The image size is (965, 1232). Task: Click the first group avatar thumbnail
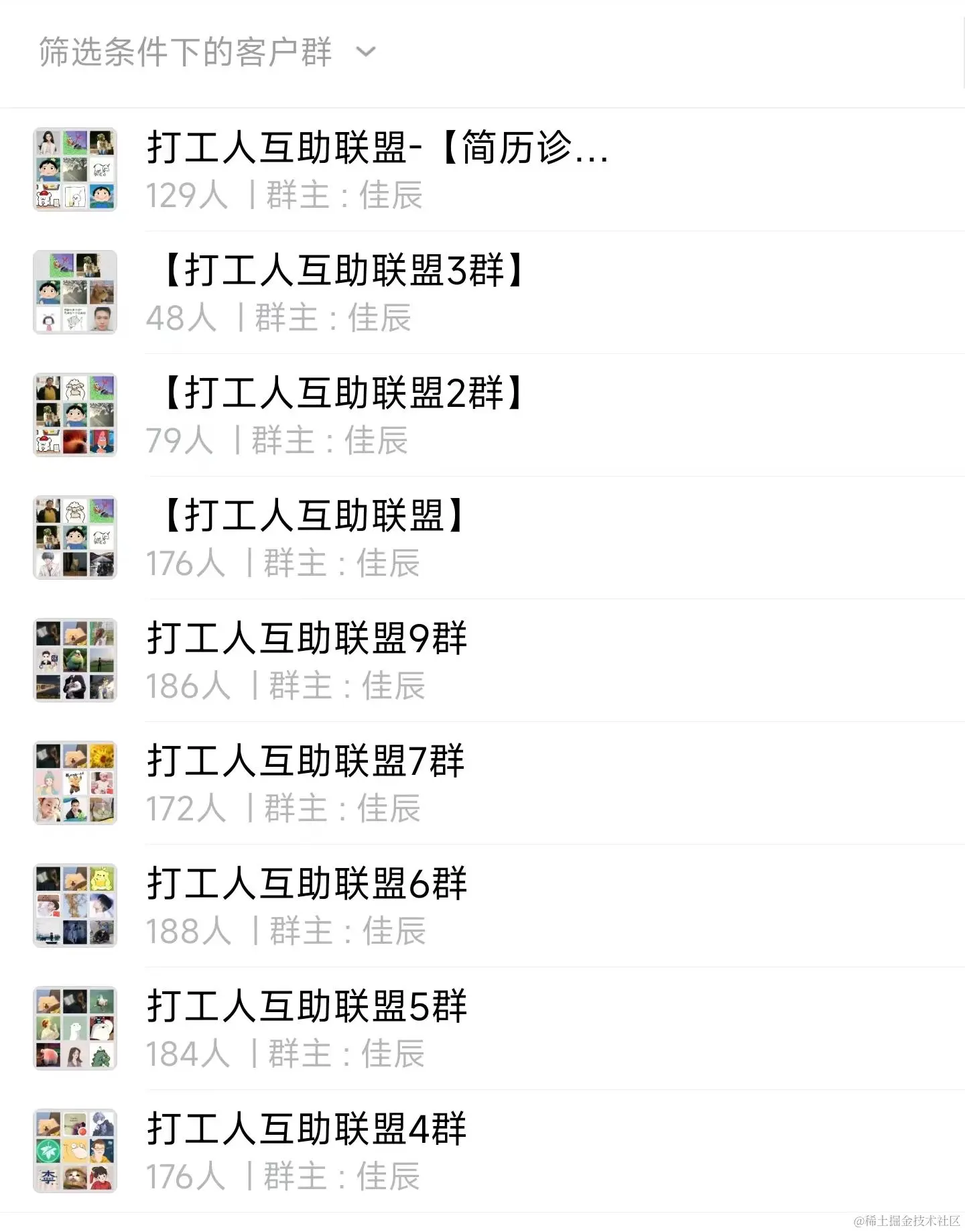[74, 168]
